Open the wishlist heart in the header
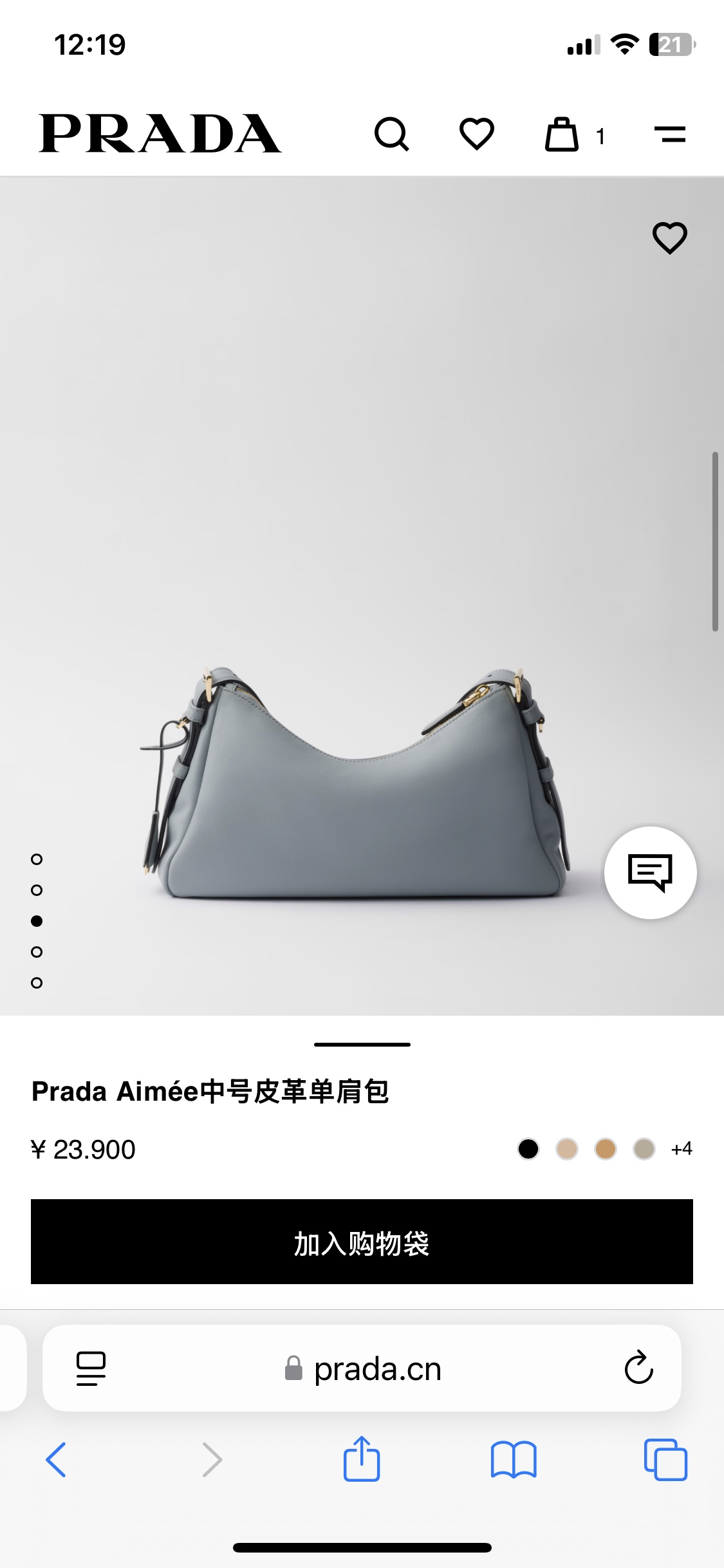Image resolution: width=724 pixels, height=1568 pixels. (476, 135)
